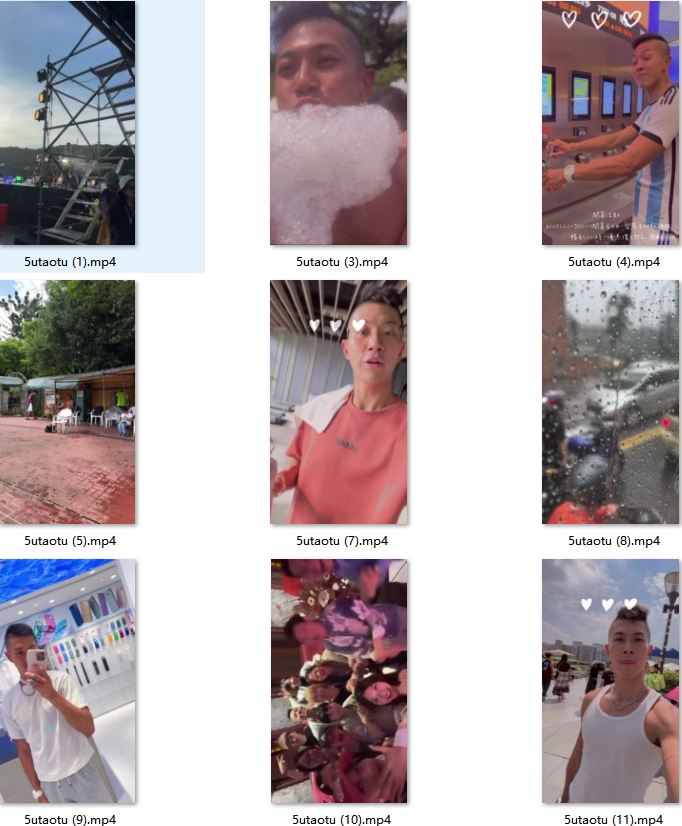682x826 pixels.
Task: Select file 5utaotu (7).mp4
Action: 339,402
